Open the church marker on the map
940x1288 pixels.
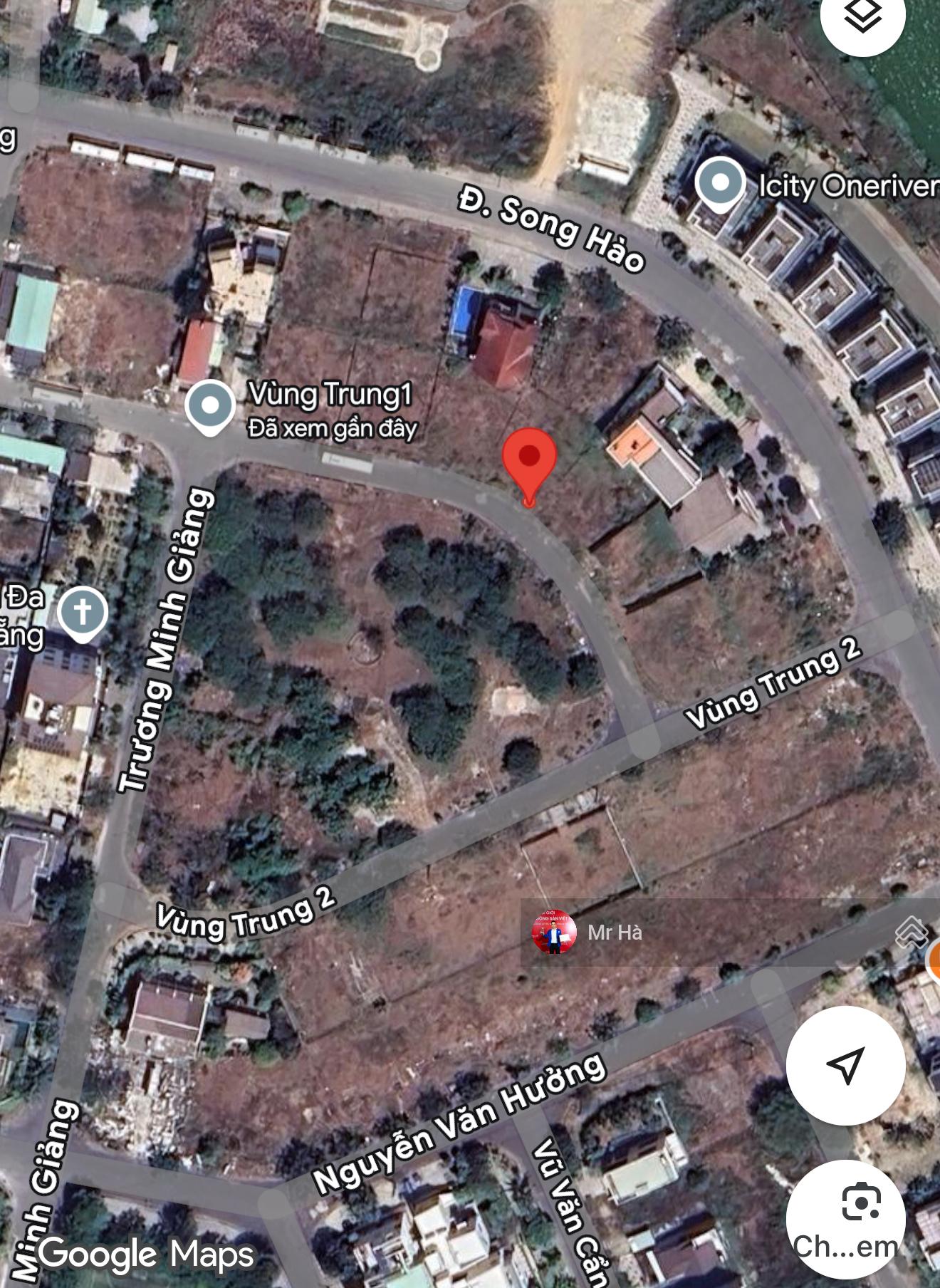pos(83,613)
